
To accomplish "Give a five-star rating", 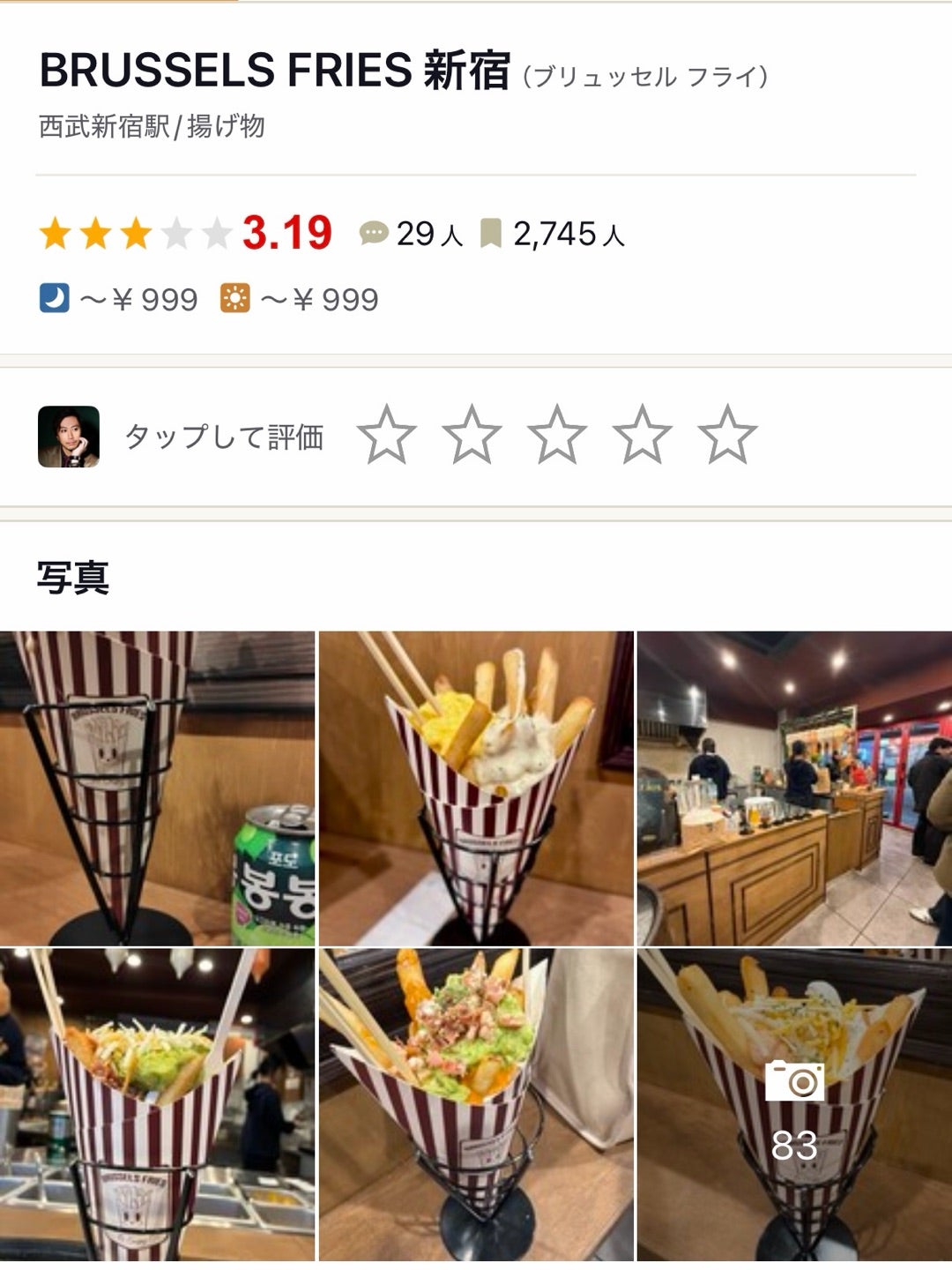I will click(x=727, y=435).
